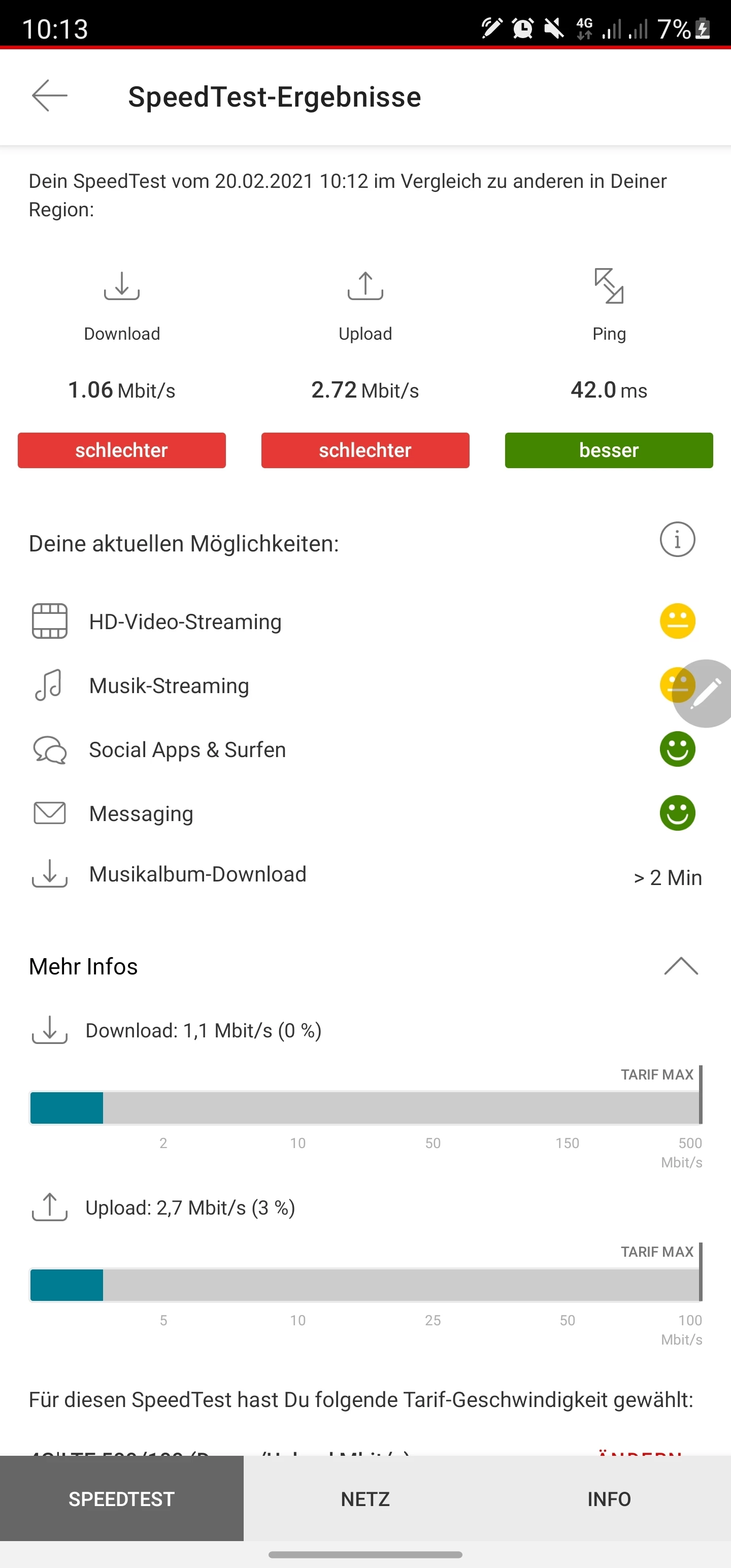731x1568 pixels.
Task: Switch to the NETZ tab
Action: pos(365,1498)
